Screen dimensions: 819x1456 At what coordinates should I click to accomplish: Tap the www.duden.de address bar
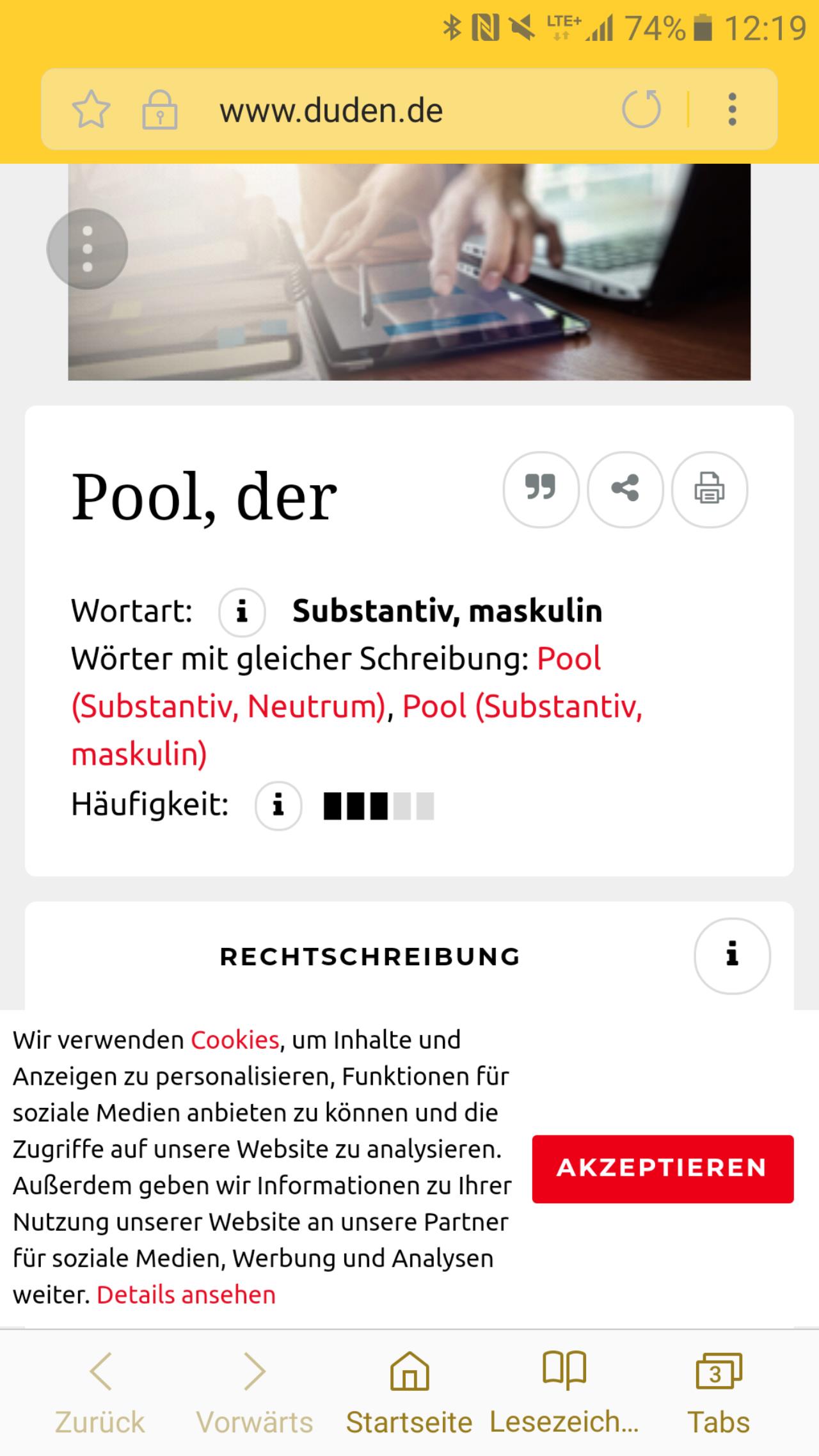(331, 110)
